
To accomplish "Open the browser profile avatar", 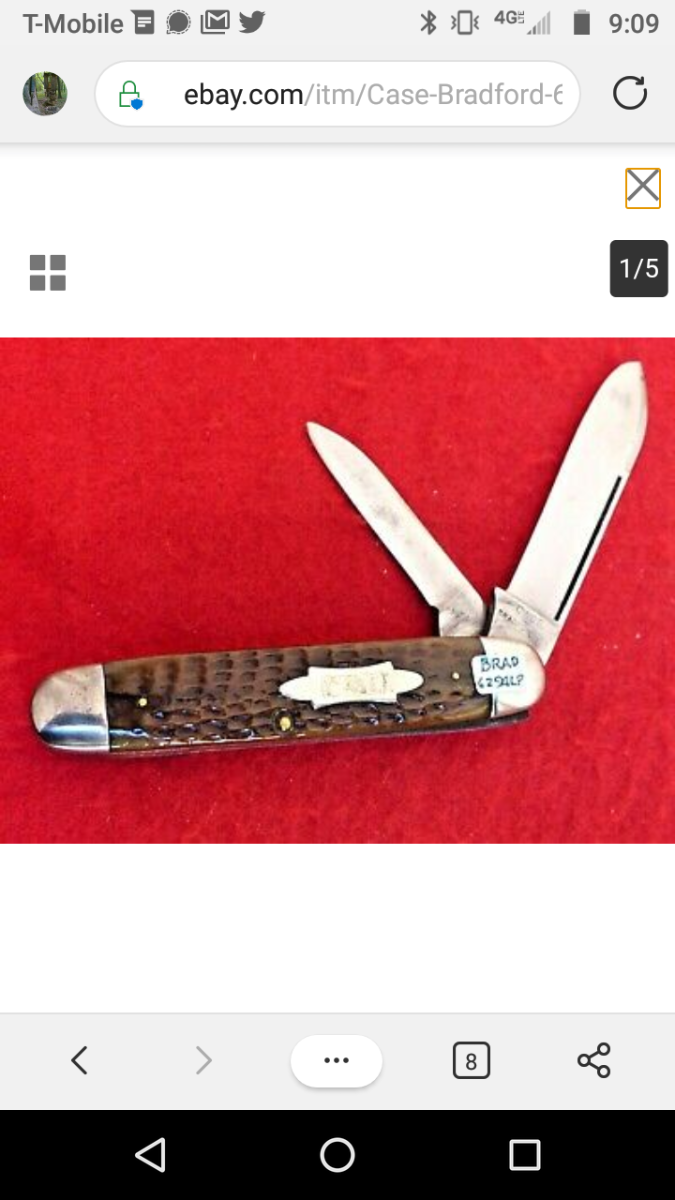I will coord(45,94).
